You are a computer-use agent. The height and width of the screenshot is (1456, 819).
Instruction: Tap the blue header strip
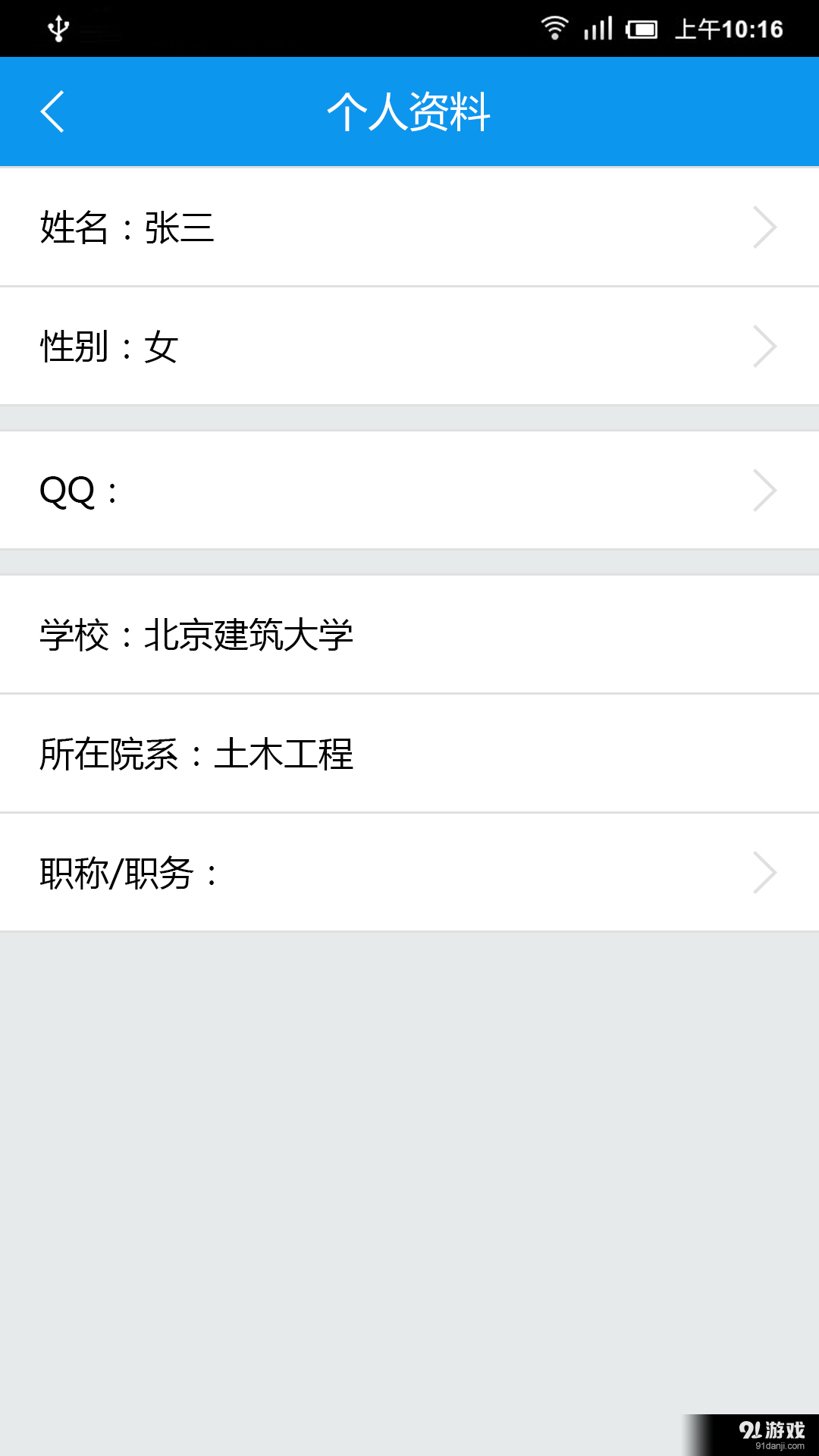coord(227,112)
